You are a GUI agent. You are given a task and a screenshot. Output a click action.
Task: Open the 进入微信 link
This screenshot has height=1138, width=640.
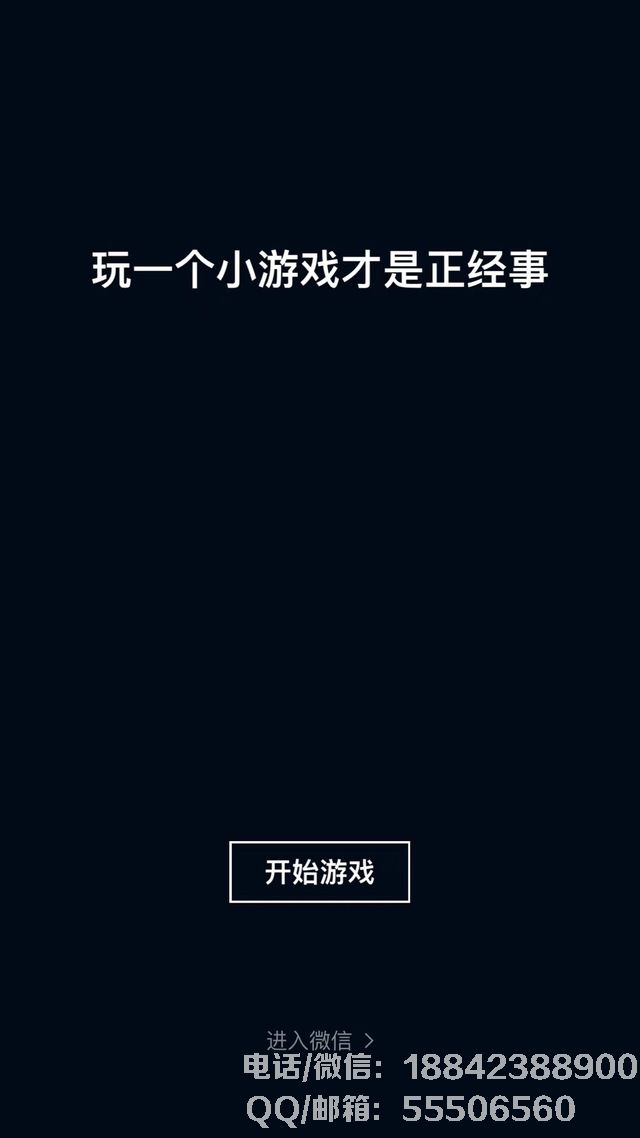(319, 1040)
